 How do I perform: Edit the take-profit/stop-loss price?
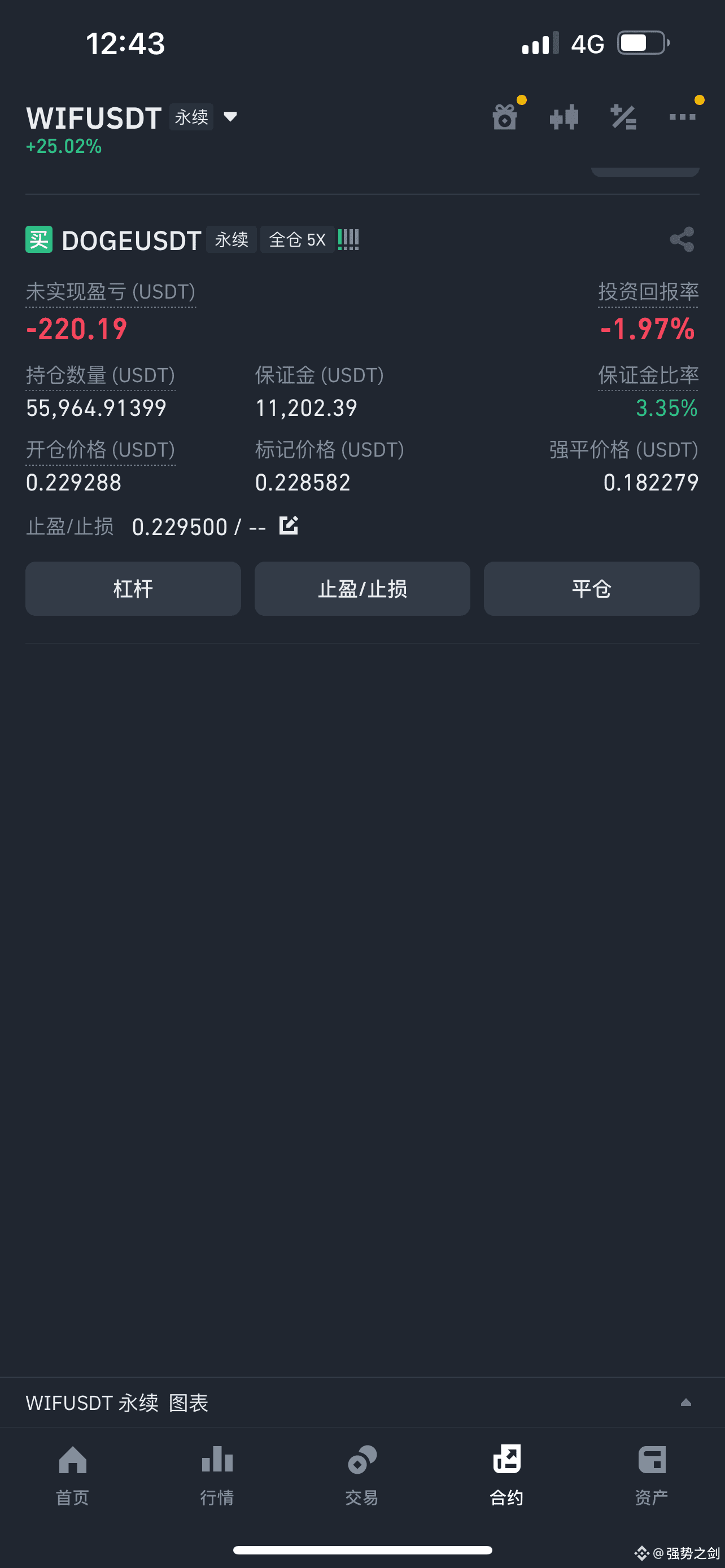tap(289, 525)
